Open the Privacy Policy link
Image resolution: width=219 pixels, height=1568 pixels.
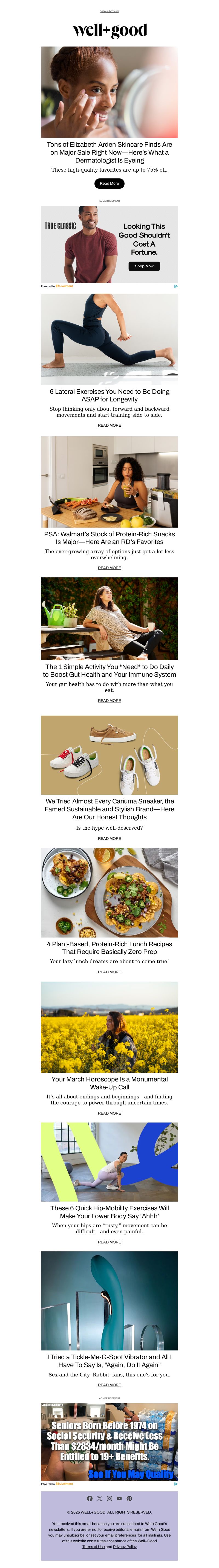point(125,1547)
